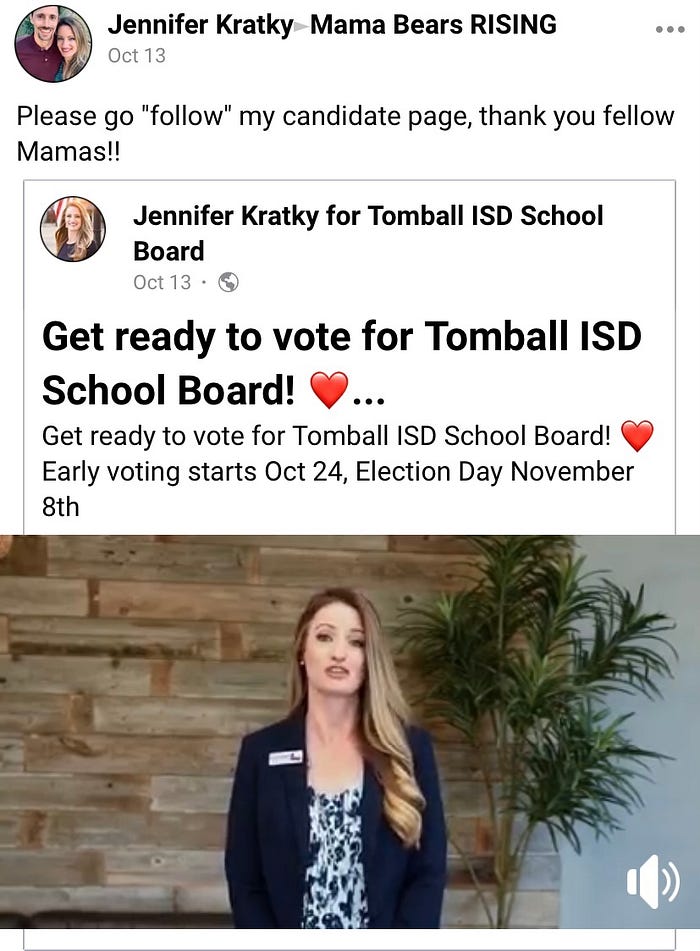
Task: Unmute the video with the speaker icon
Action: click(652, 881)
